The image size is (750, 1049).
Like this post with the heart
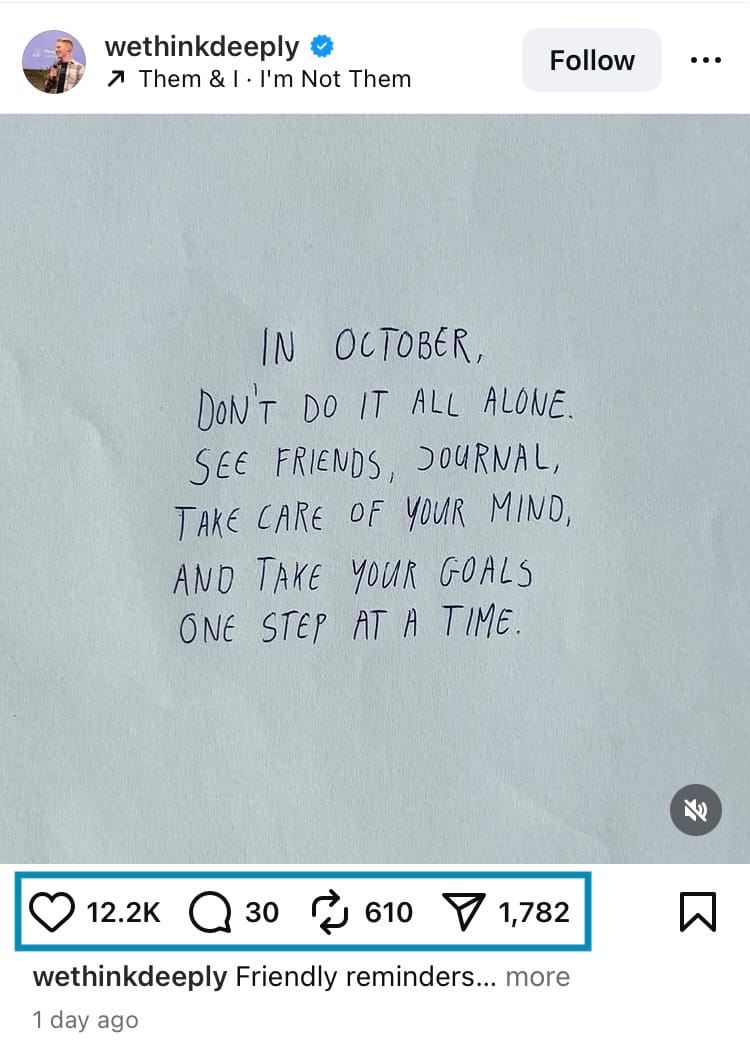point(54,912)
